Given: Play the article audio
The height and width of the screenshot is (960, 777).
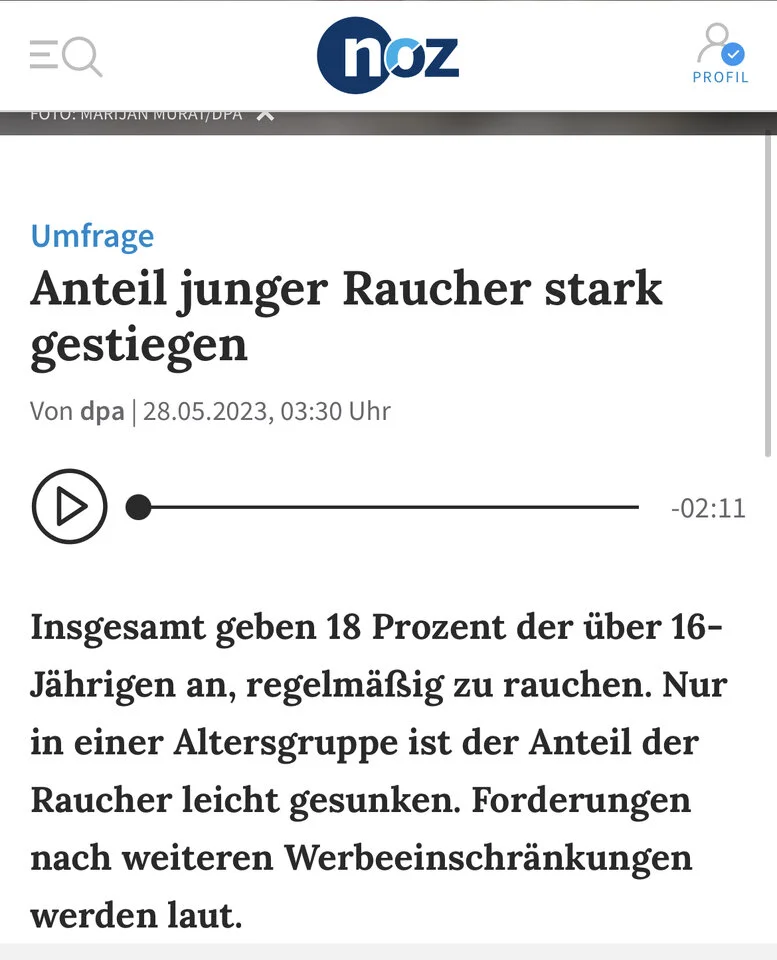Looking at the screenshot, I should click(69, 507).
